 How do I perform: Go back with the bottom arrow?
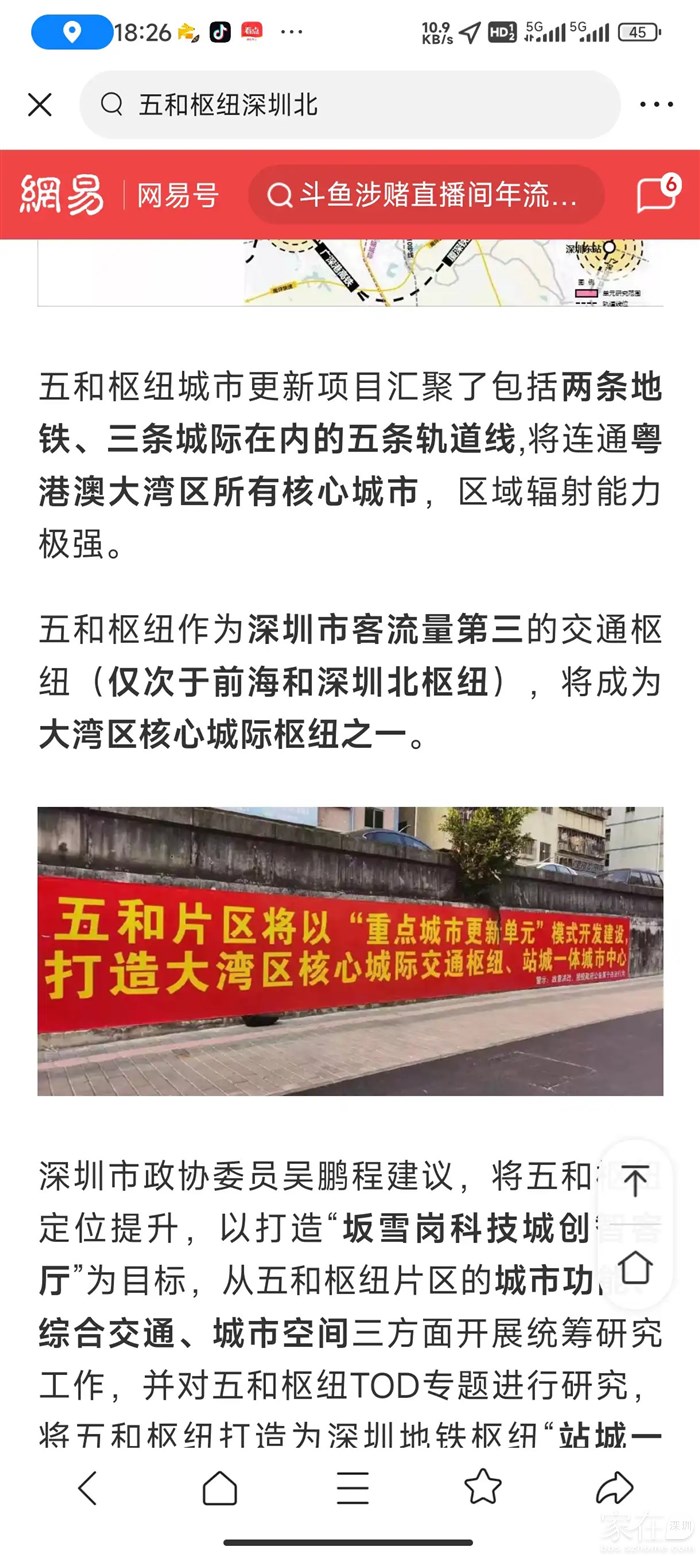[x=88, y=1488]
